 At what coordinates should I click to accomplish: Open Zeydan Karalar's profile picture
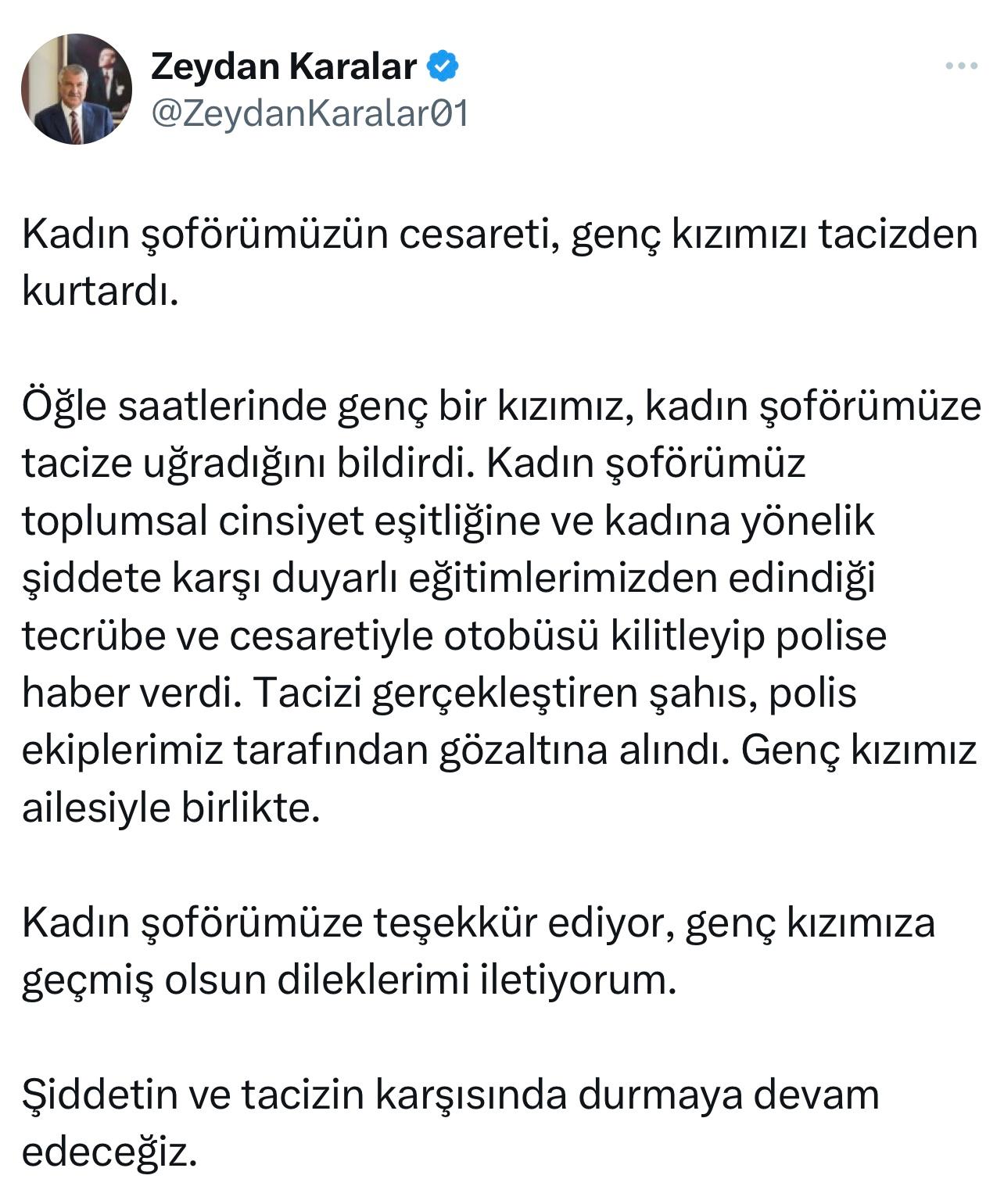coord(76,89)
